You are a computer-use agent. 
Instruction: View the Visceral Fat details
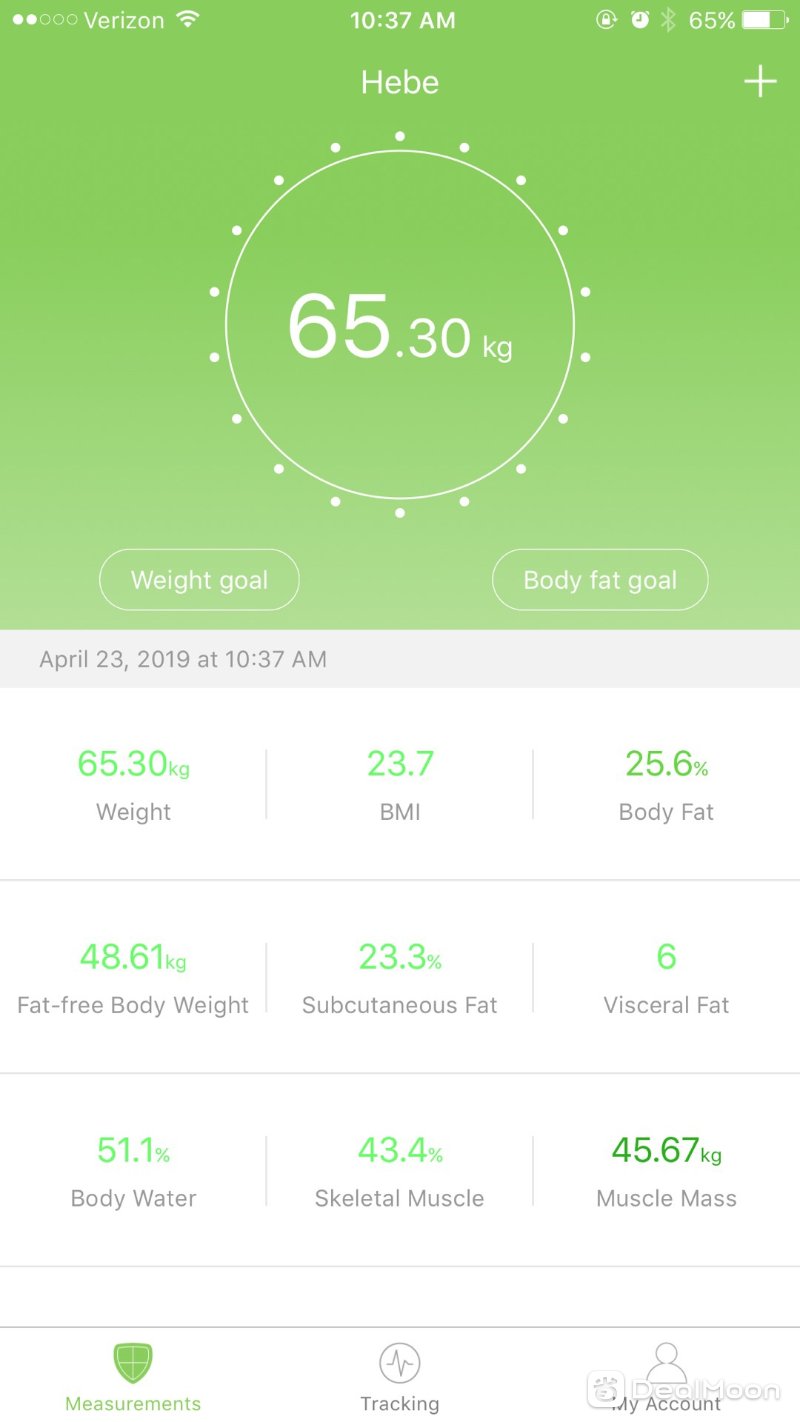tap(666, 977)
